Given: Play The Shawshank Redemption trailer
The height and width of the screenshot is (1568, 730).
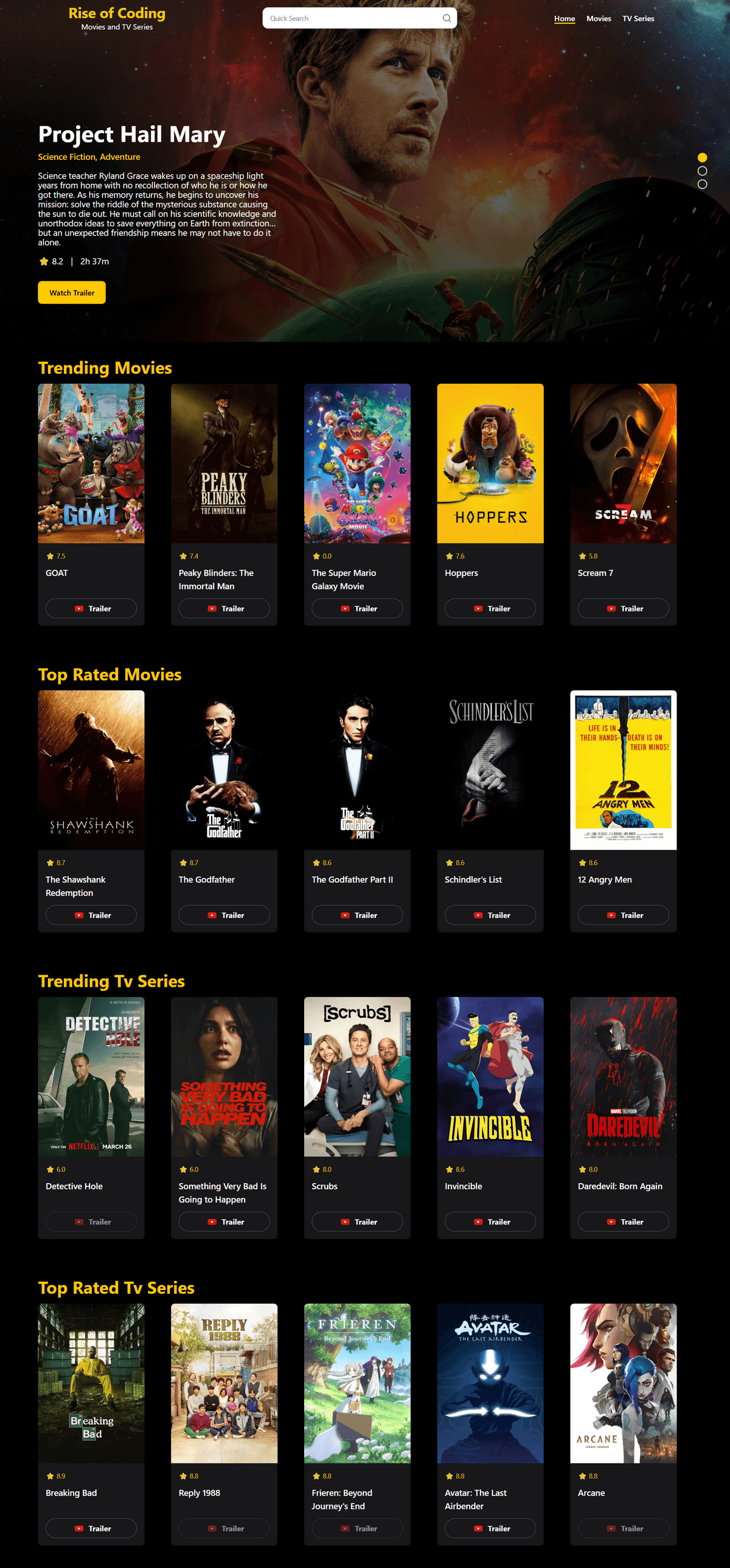Looking at the screenshot, I should click(91, 916).
